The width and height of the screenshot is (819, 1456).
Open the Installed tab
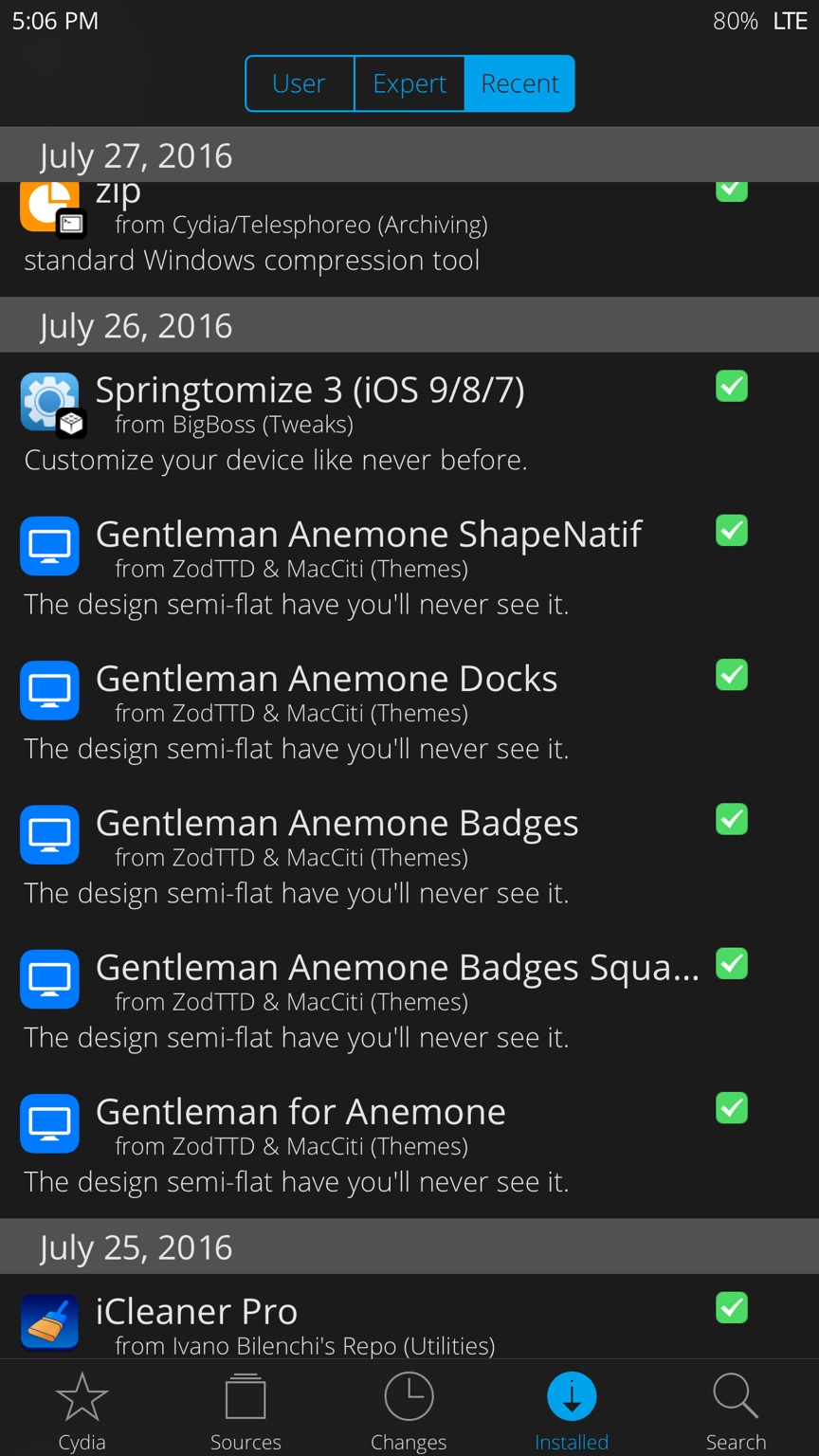pos(572,1411)
